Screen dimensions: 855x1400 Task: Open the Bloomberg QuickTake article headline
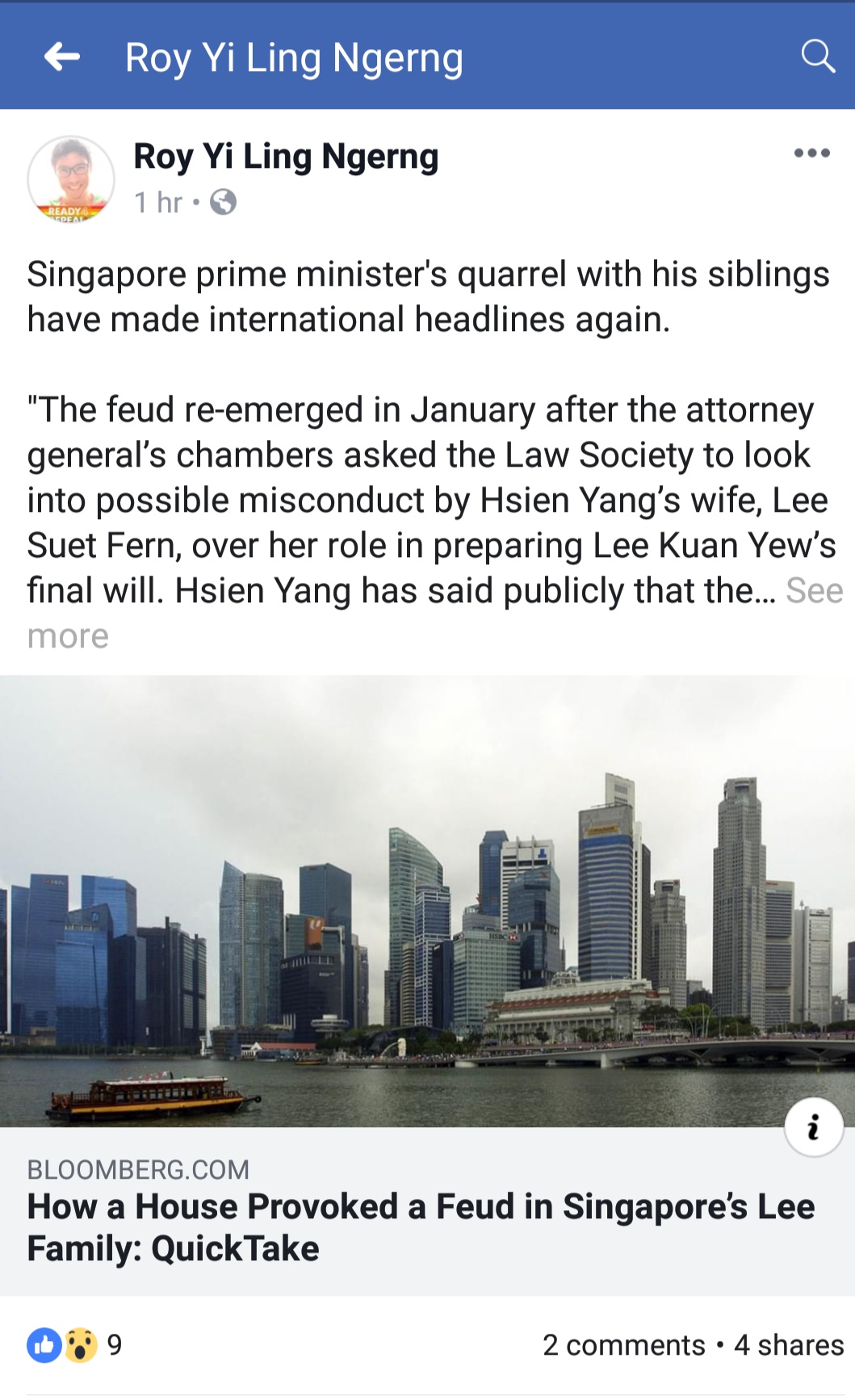(x=420, y=1227)
